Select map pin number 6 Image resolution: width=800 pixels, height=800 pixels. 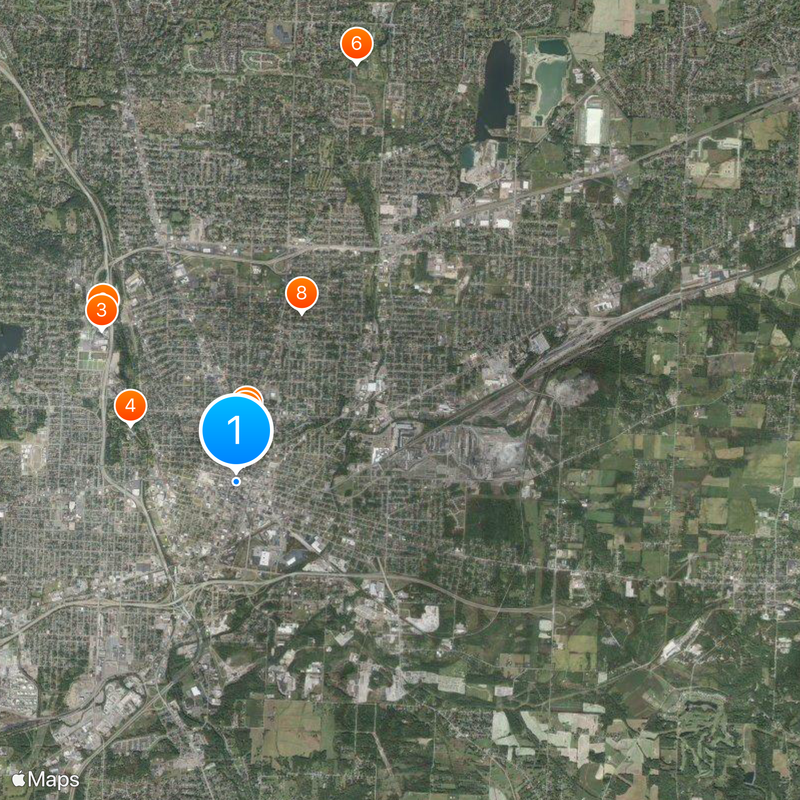356,44
